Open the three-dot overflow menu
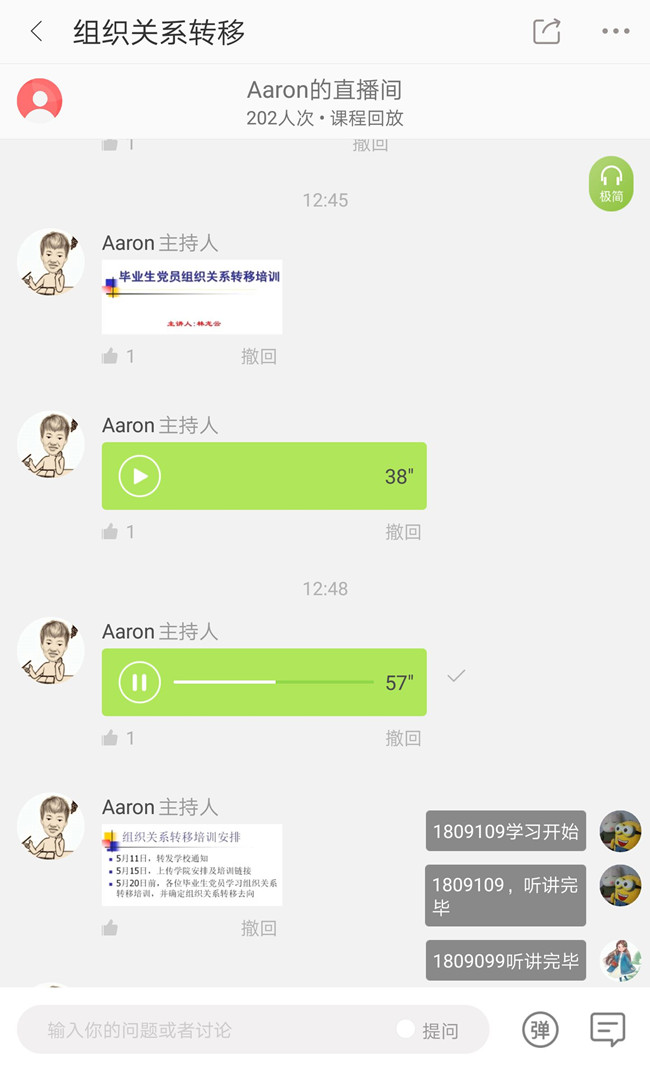The height and width of the screenshot is (1067, 650). pyautogui.click(x=615, y=32)
